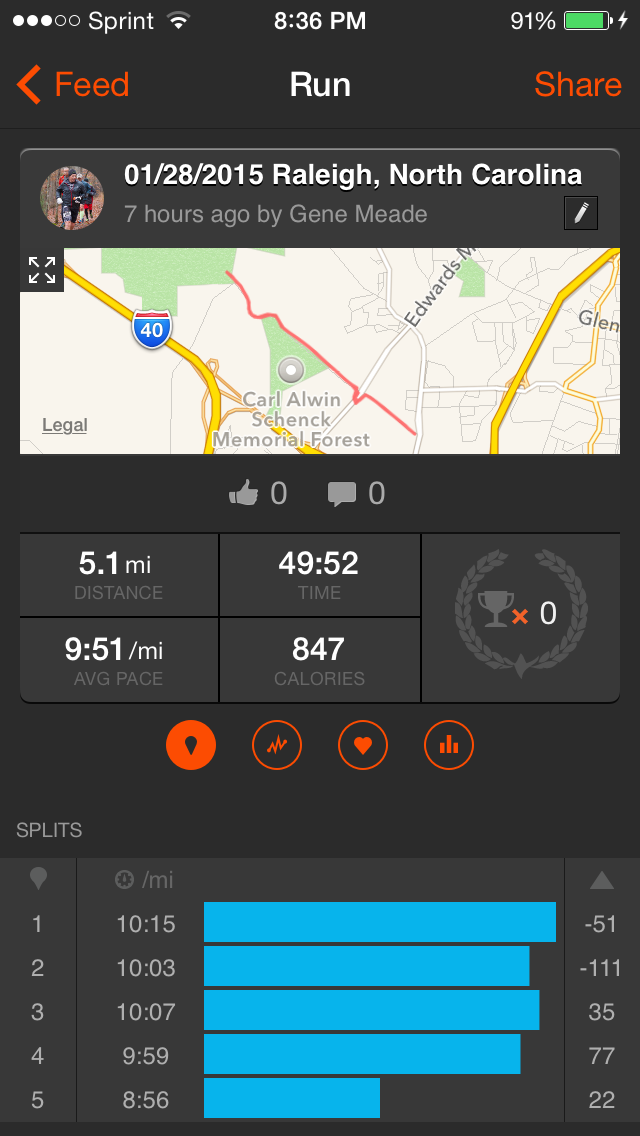Share this run
Screen dimensions: 640x1136
tap(577, 85)
